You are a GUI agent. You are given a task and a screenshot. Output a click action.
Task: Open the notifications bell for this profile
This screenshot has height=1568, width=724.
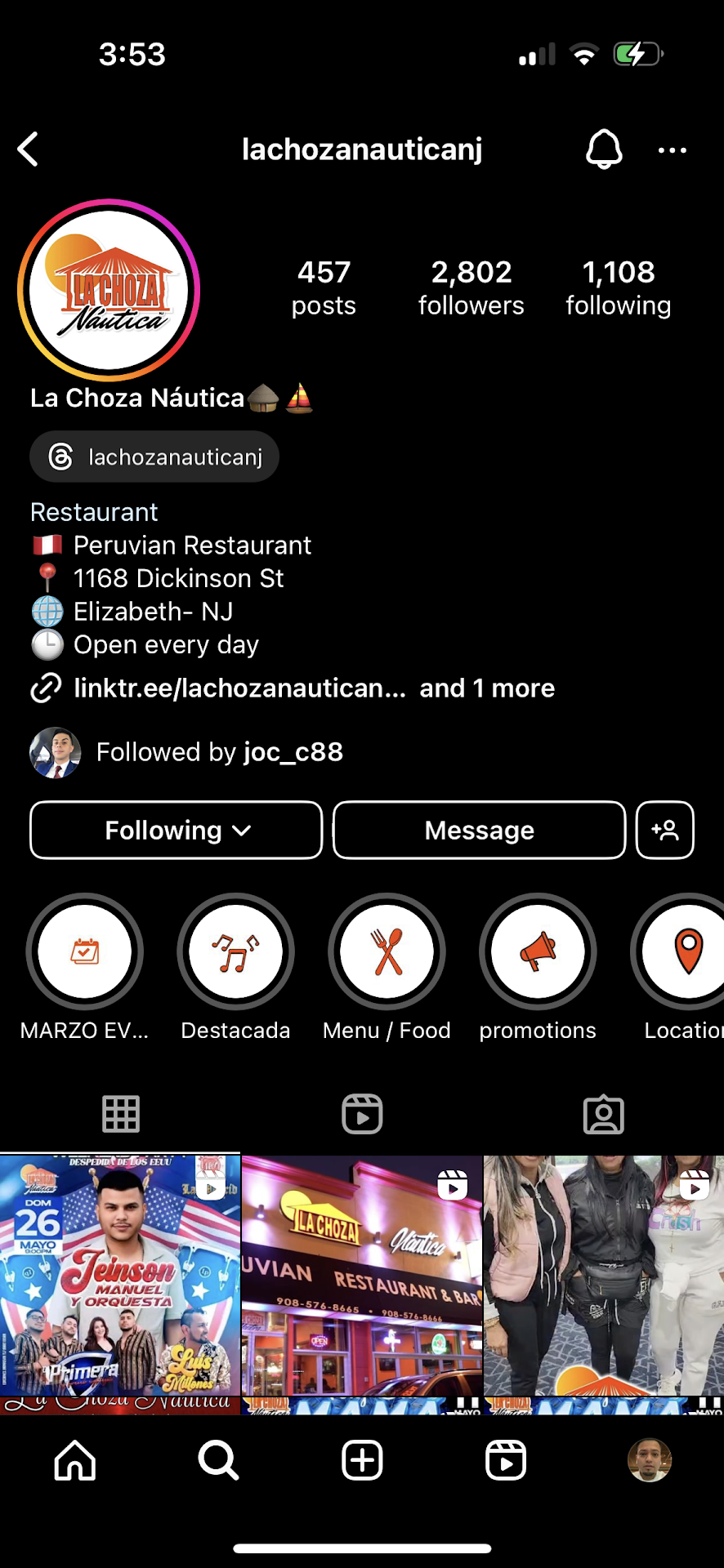[604, 149]
